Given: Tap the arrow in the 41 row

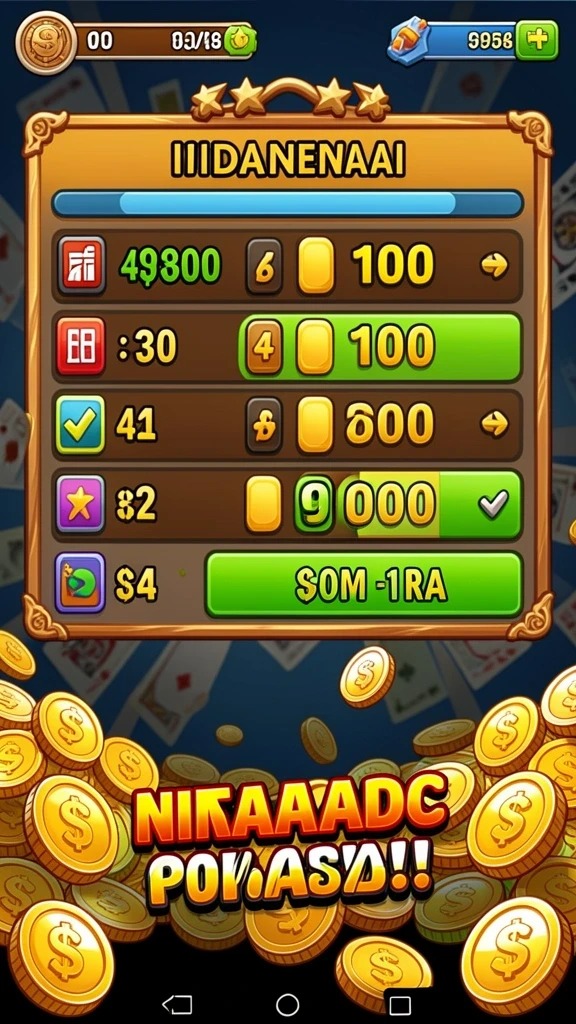Looking at the screenshot, I should 494,425.
